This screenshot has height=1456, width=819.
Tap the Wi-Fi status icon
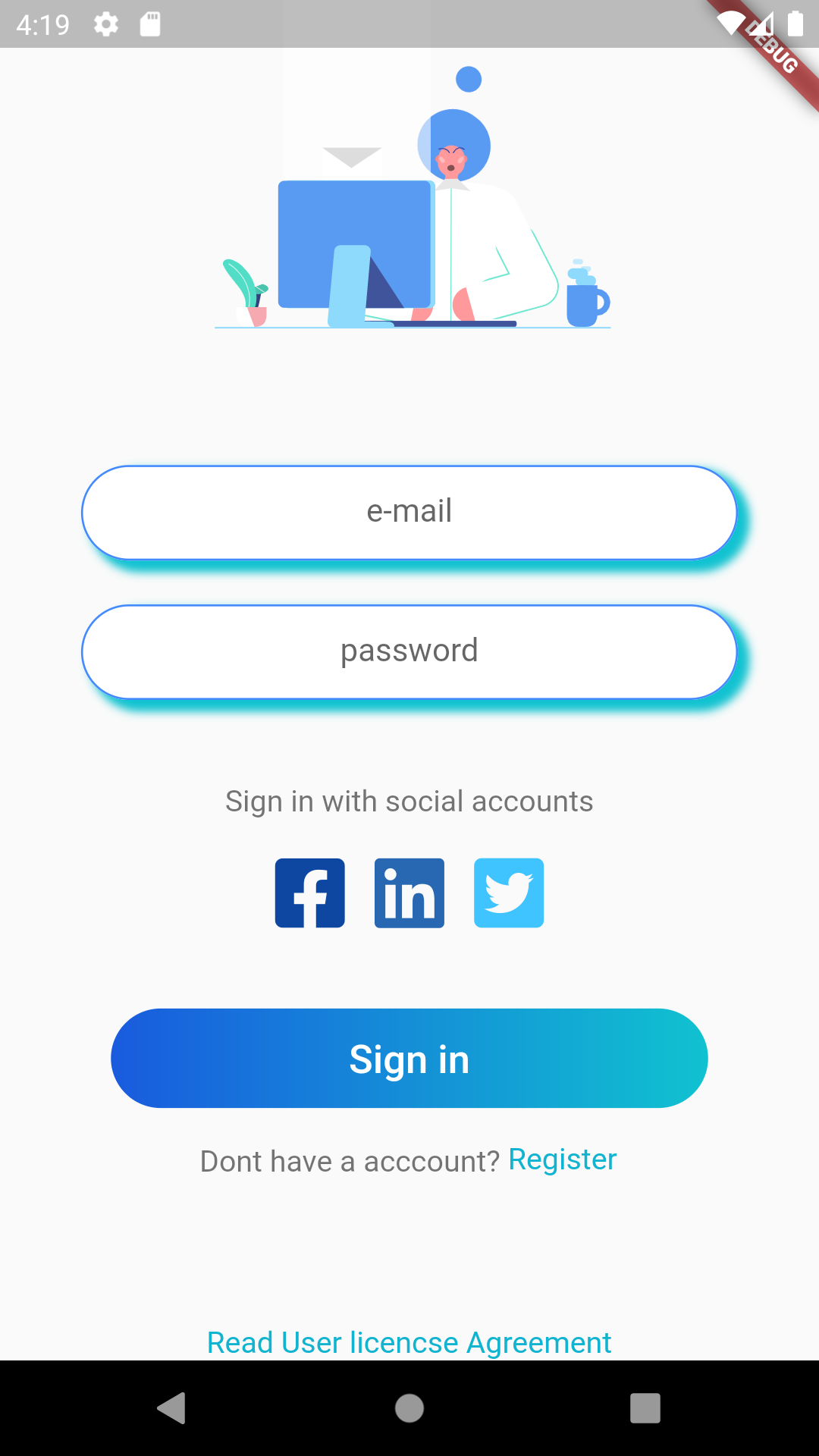[730, 23]
